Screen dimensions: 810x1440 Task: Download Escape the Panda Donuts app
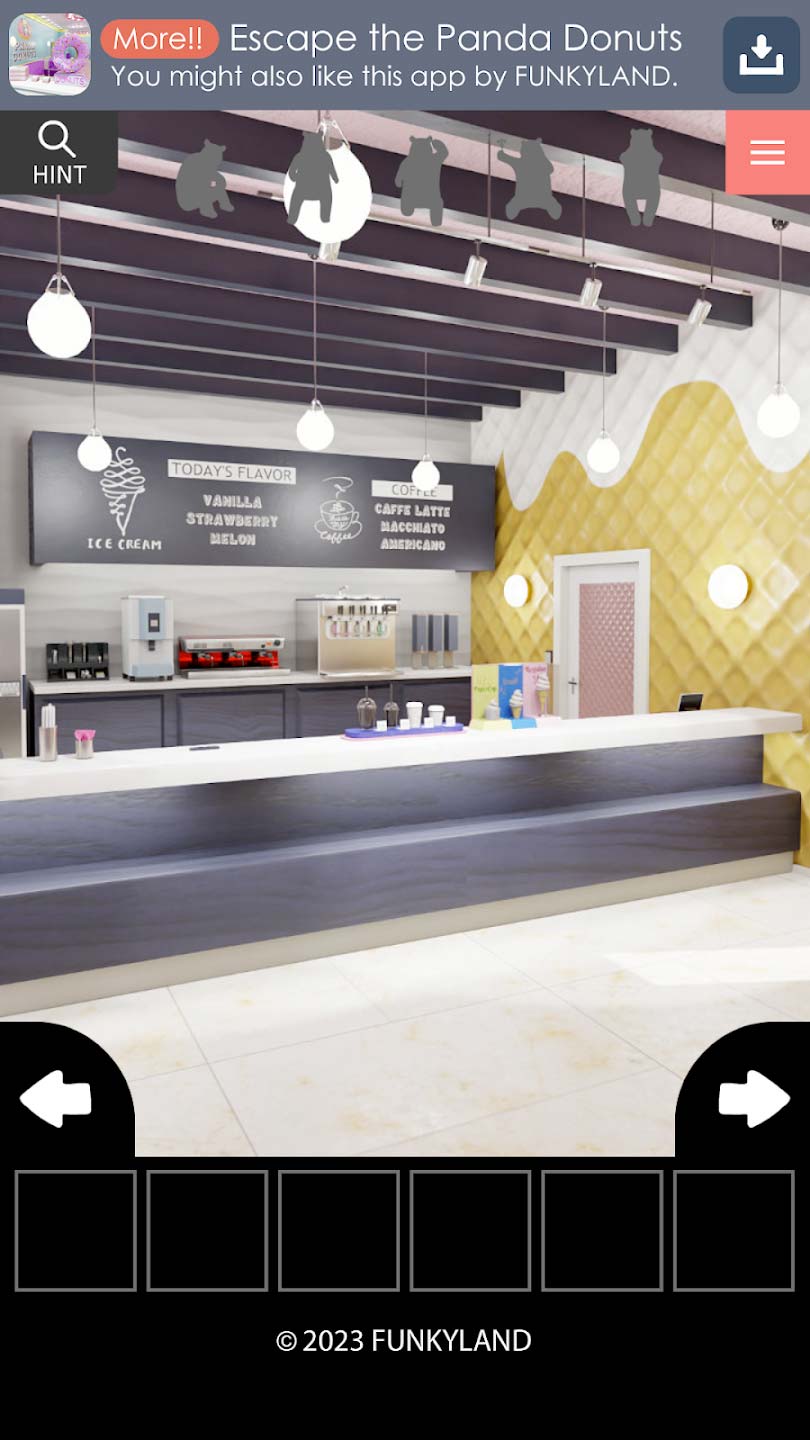tap(761, 55)
